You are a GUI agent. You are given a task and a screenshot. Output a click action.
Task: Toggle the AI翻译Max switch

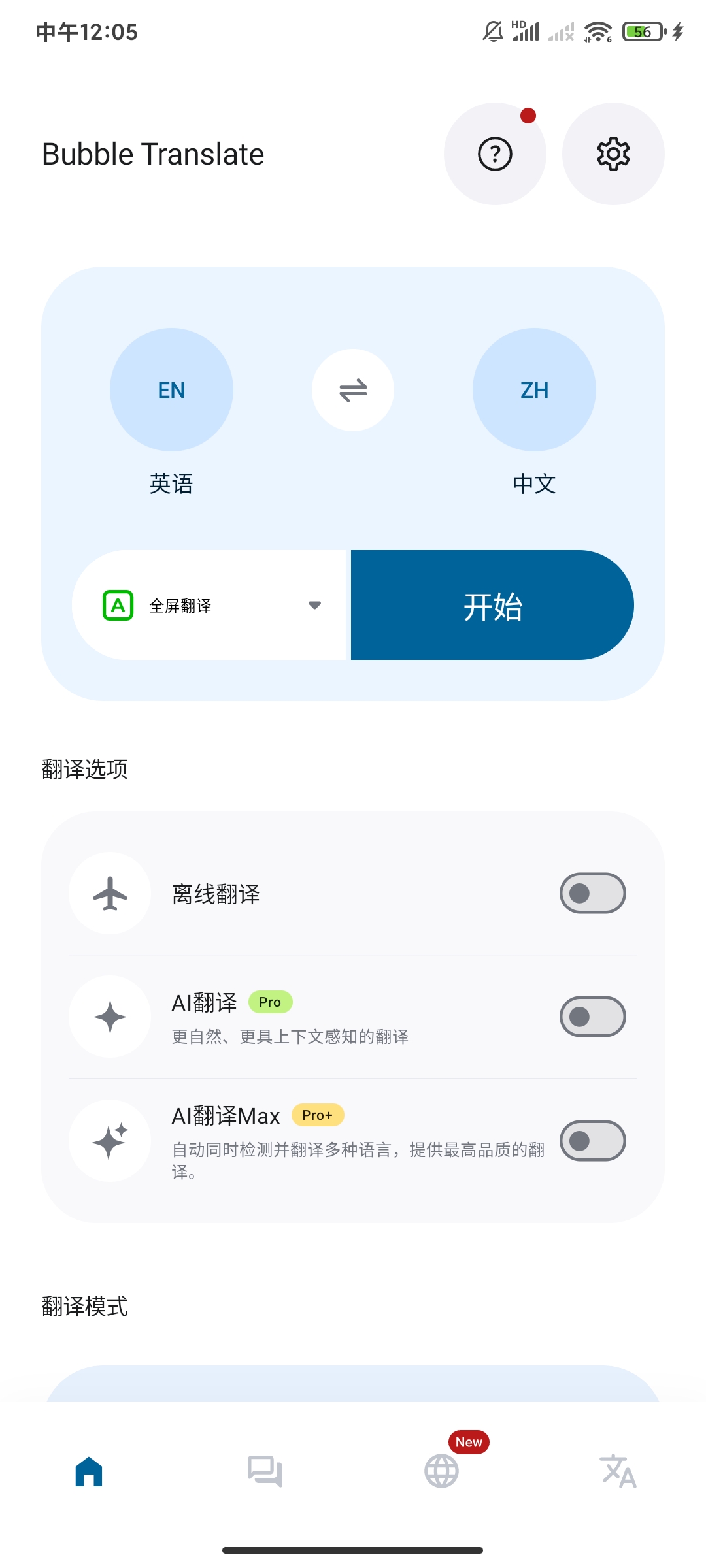[592, 1141]
